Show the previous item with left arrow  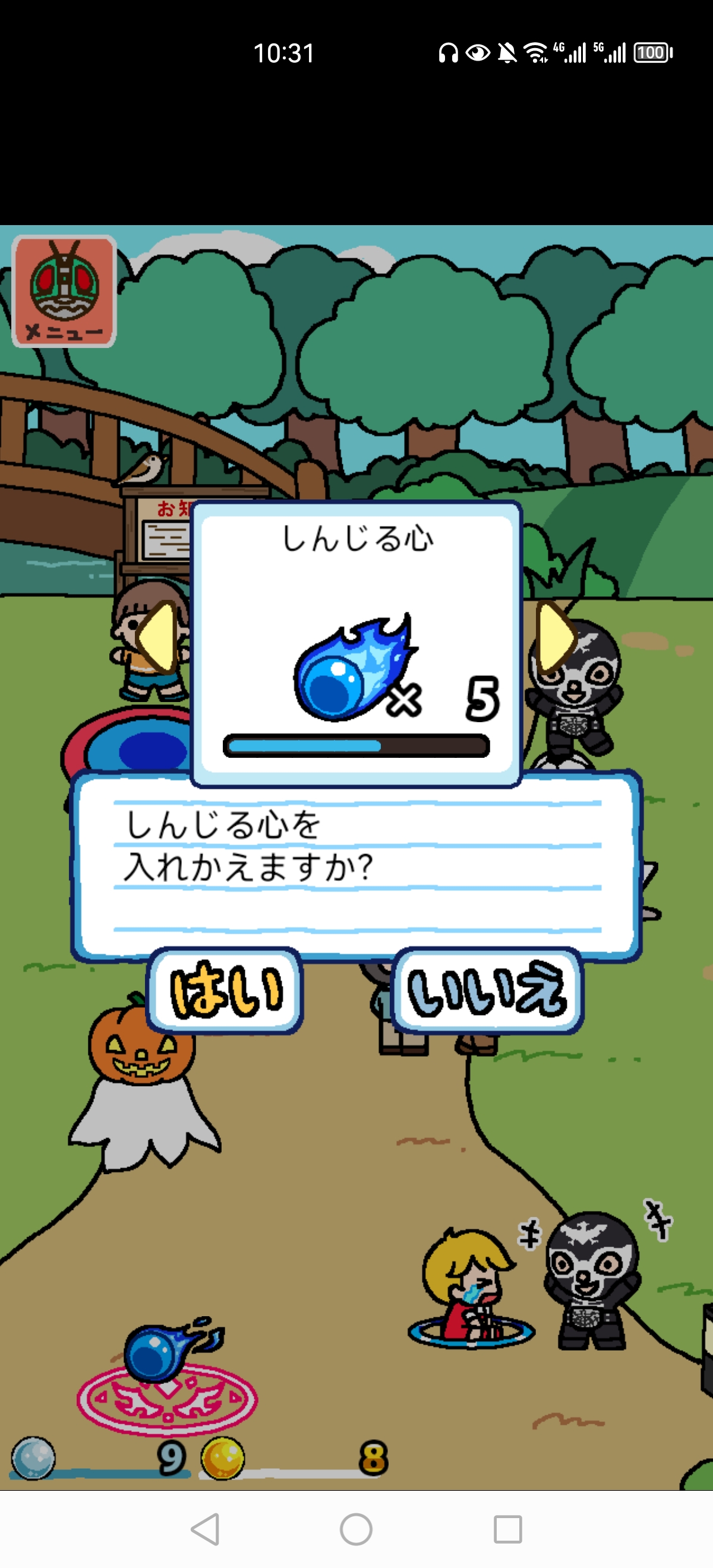click(x=158, y=637)
